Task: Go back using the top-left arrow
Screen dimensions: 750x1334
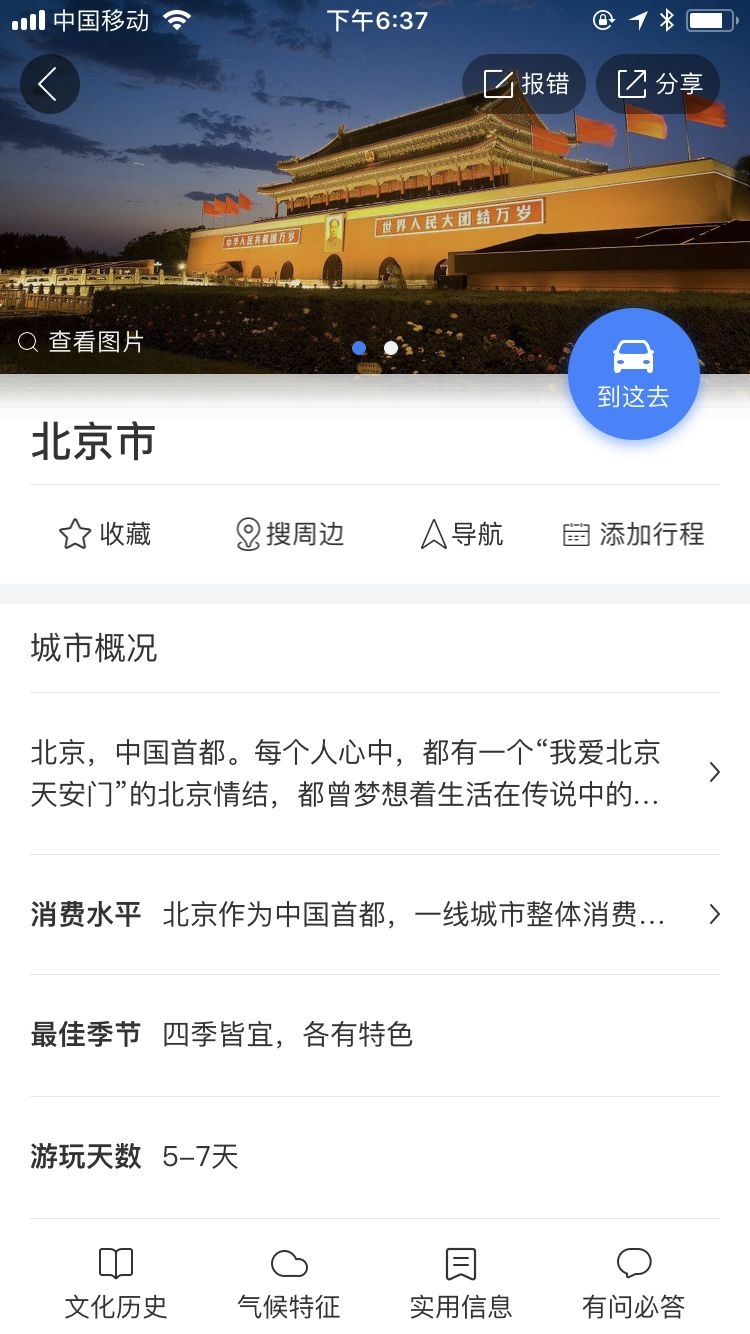Action: coord(49,84)
